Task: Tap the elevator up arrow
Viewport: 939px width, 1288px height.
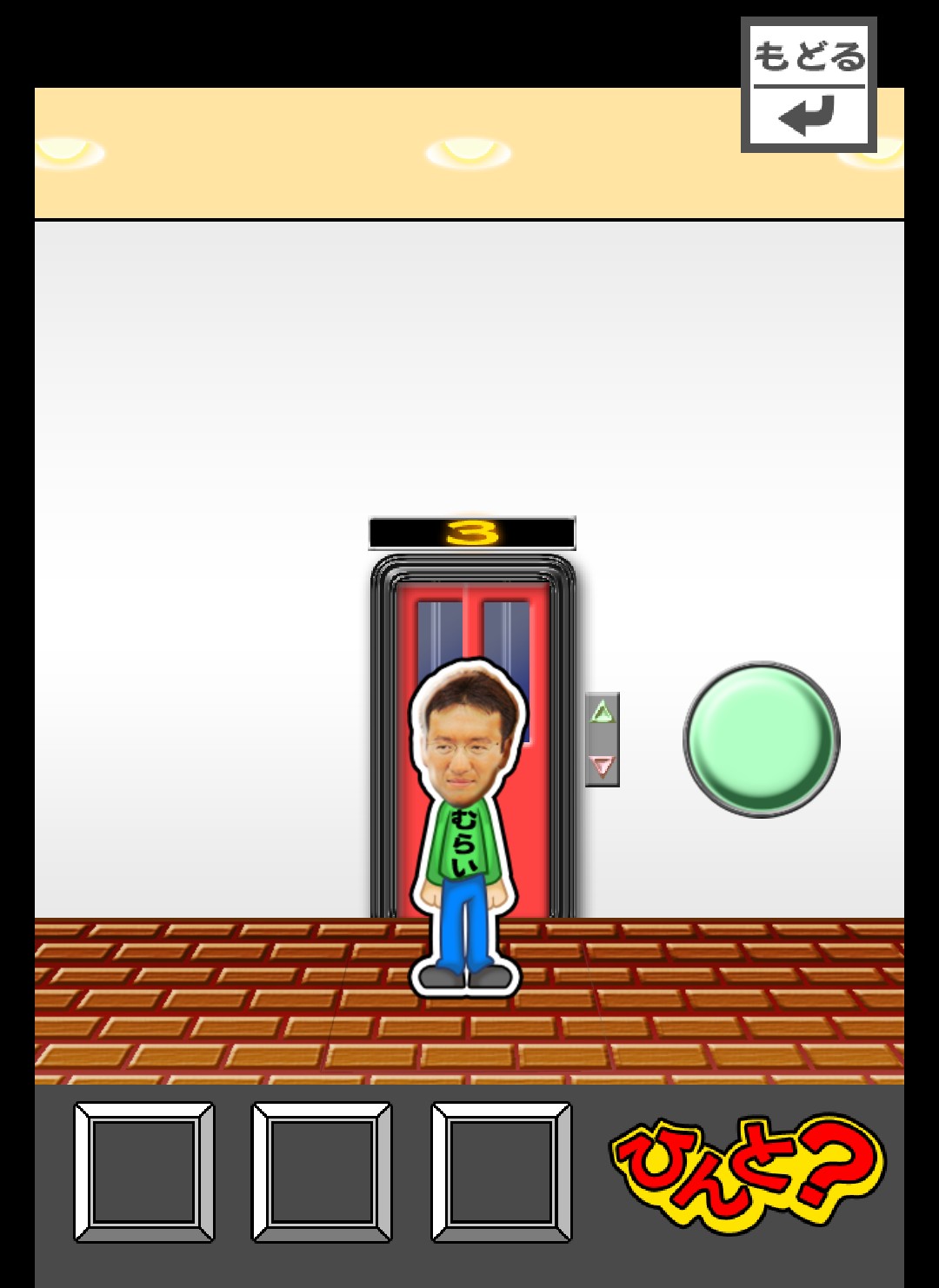Action: (x=602, y=714)
